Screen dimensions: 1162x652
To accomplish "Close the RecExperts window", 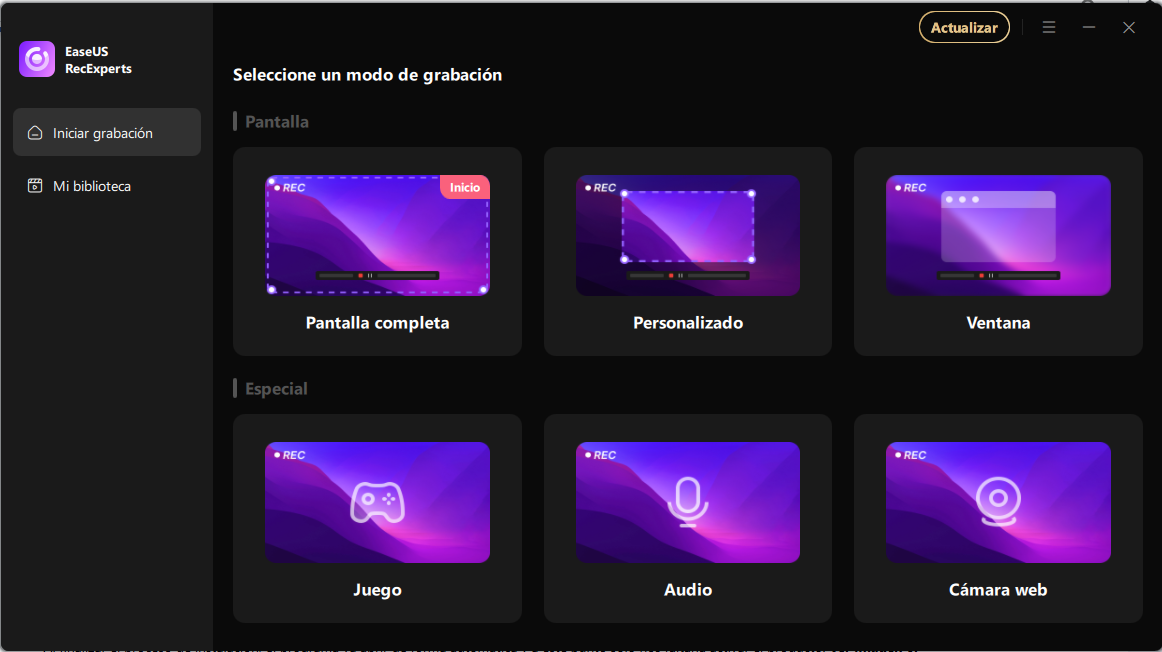I will click(x=1129, y=28).
